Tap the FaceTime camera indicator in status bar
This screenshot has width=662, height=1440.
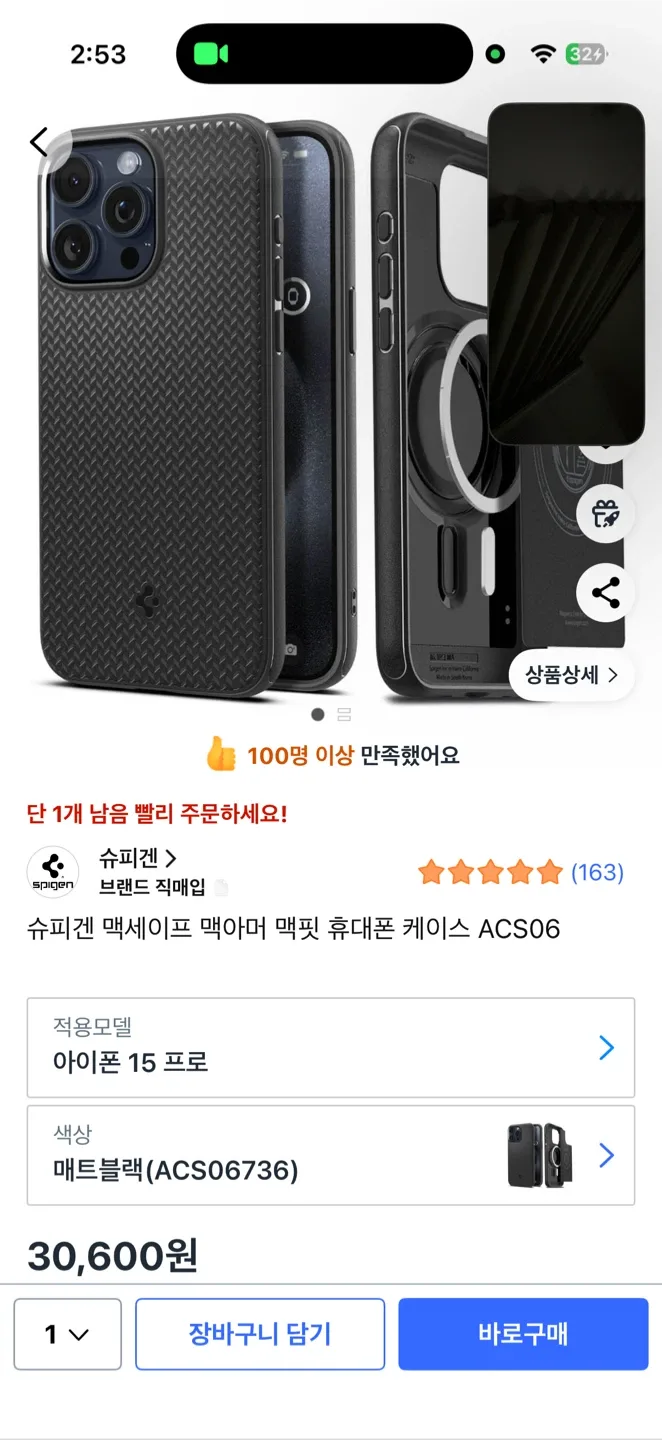click(x=211, y=54)
